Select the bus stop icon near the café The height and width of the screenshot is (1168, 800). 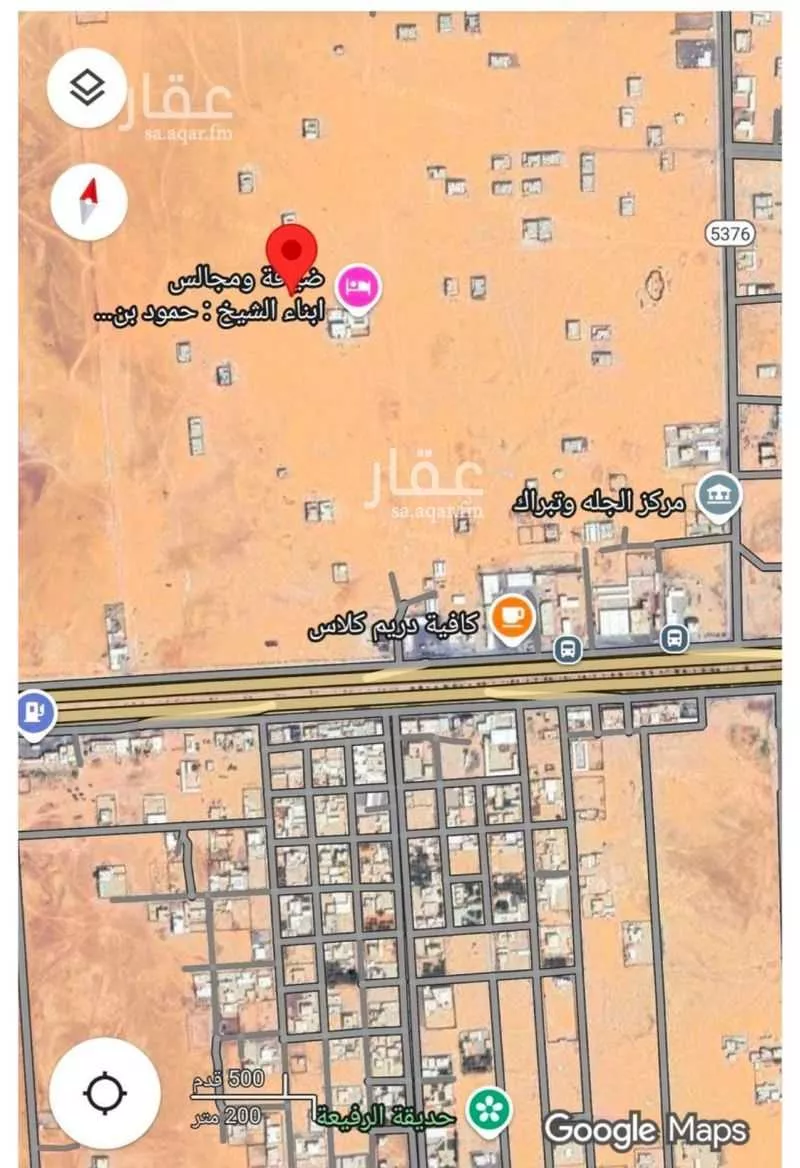pos(565,650)
